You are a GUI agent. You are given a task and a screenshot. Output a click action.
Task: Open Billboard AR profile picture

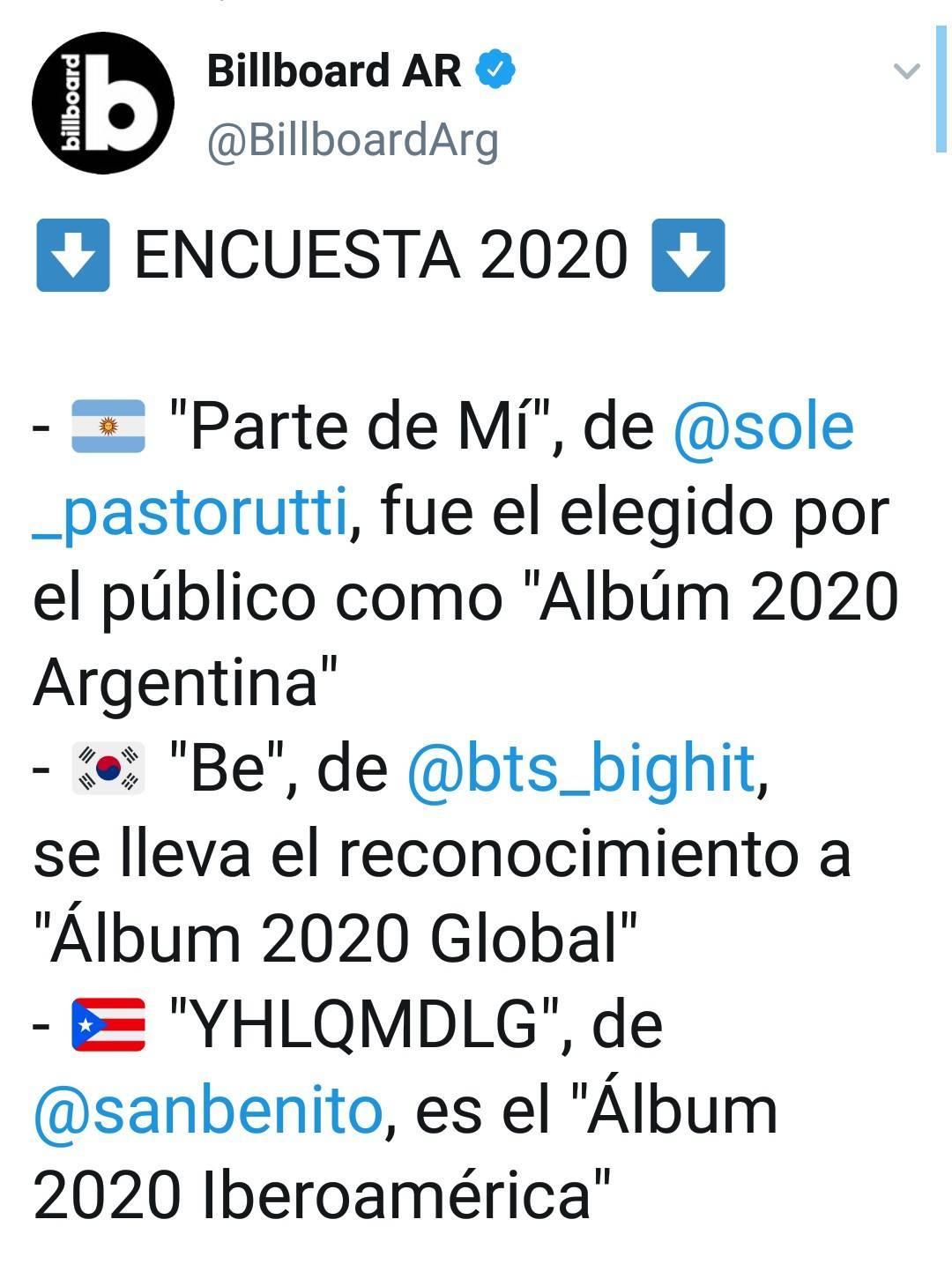(x=103, y=103)
